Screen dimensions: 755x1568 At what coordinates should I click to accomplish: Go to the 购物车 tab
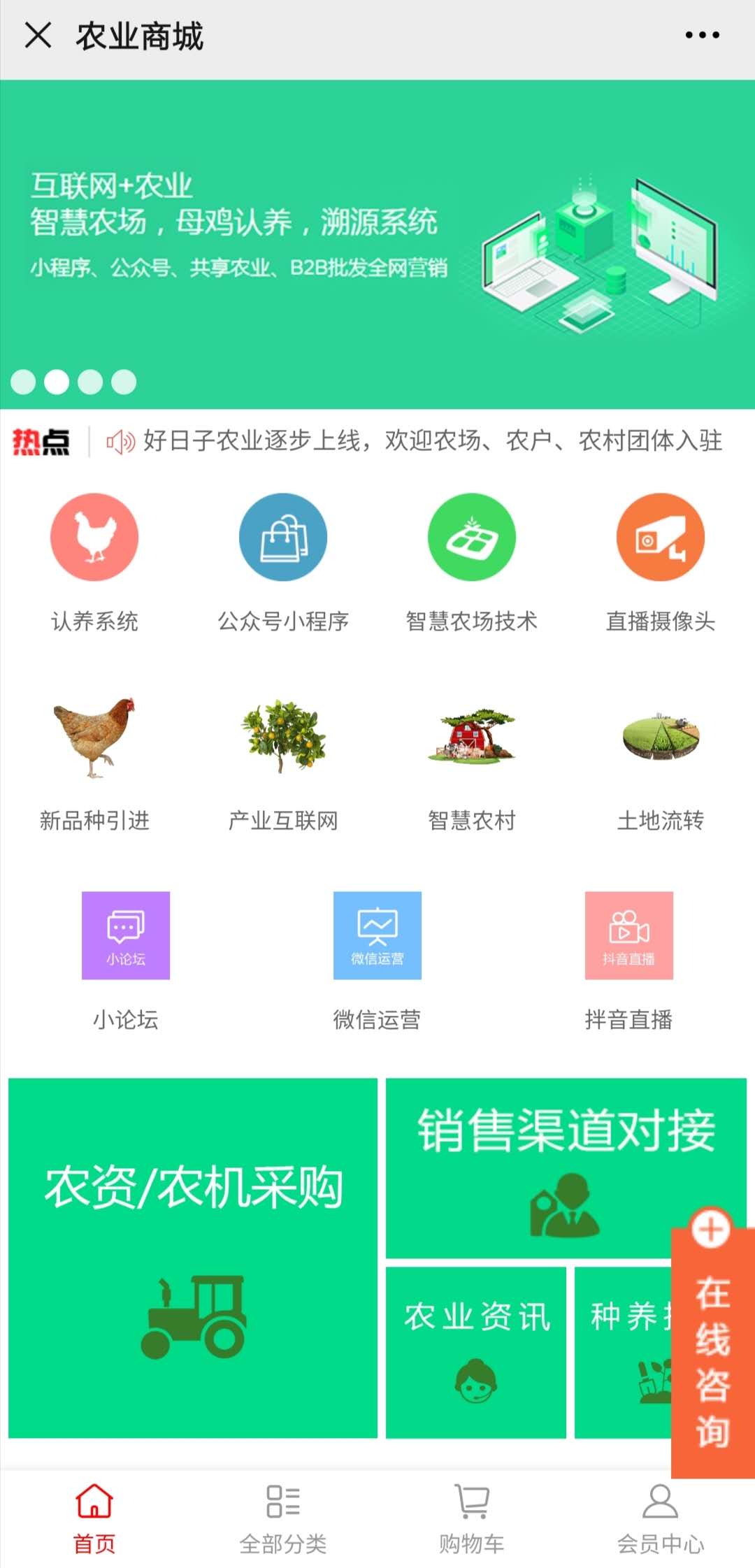coord(472,1518)
